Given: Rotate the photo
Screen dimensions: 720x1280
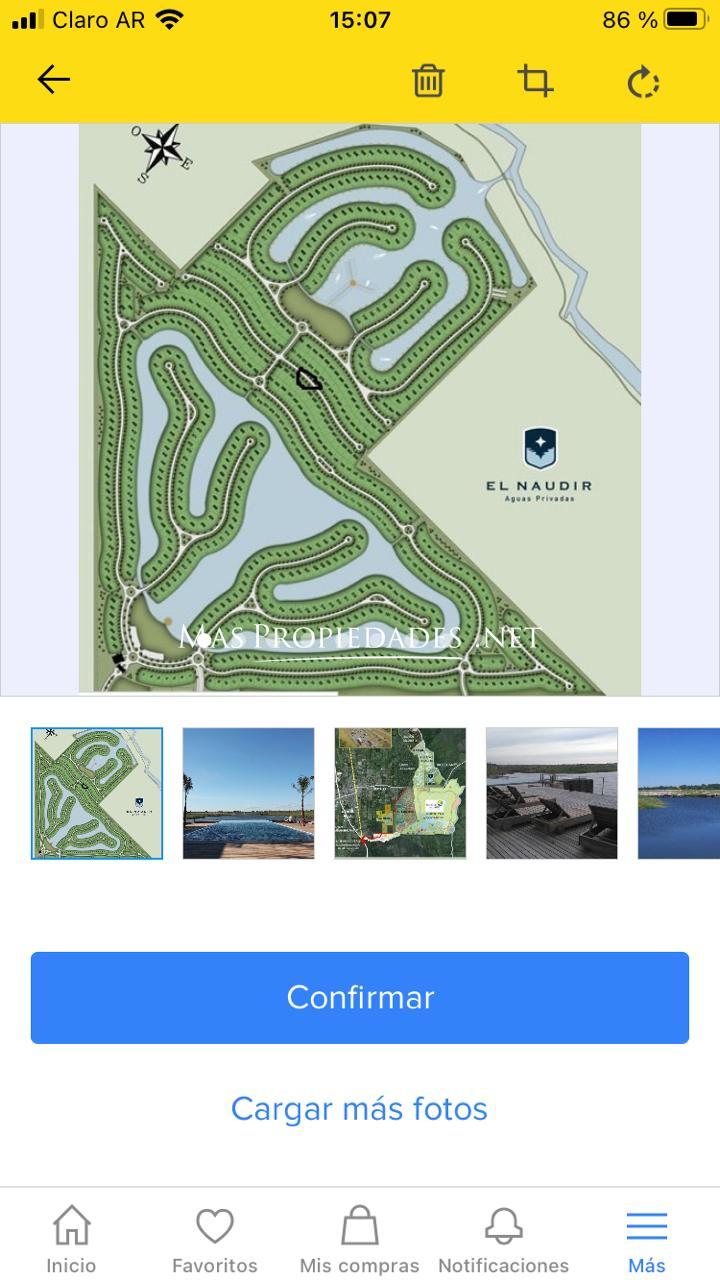Looking at the screenshot, I should [x=643, y=81].
